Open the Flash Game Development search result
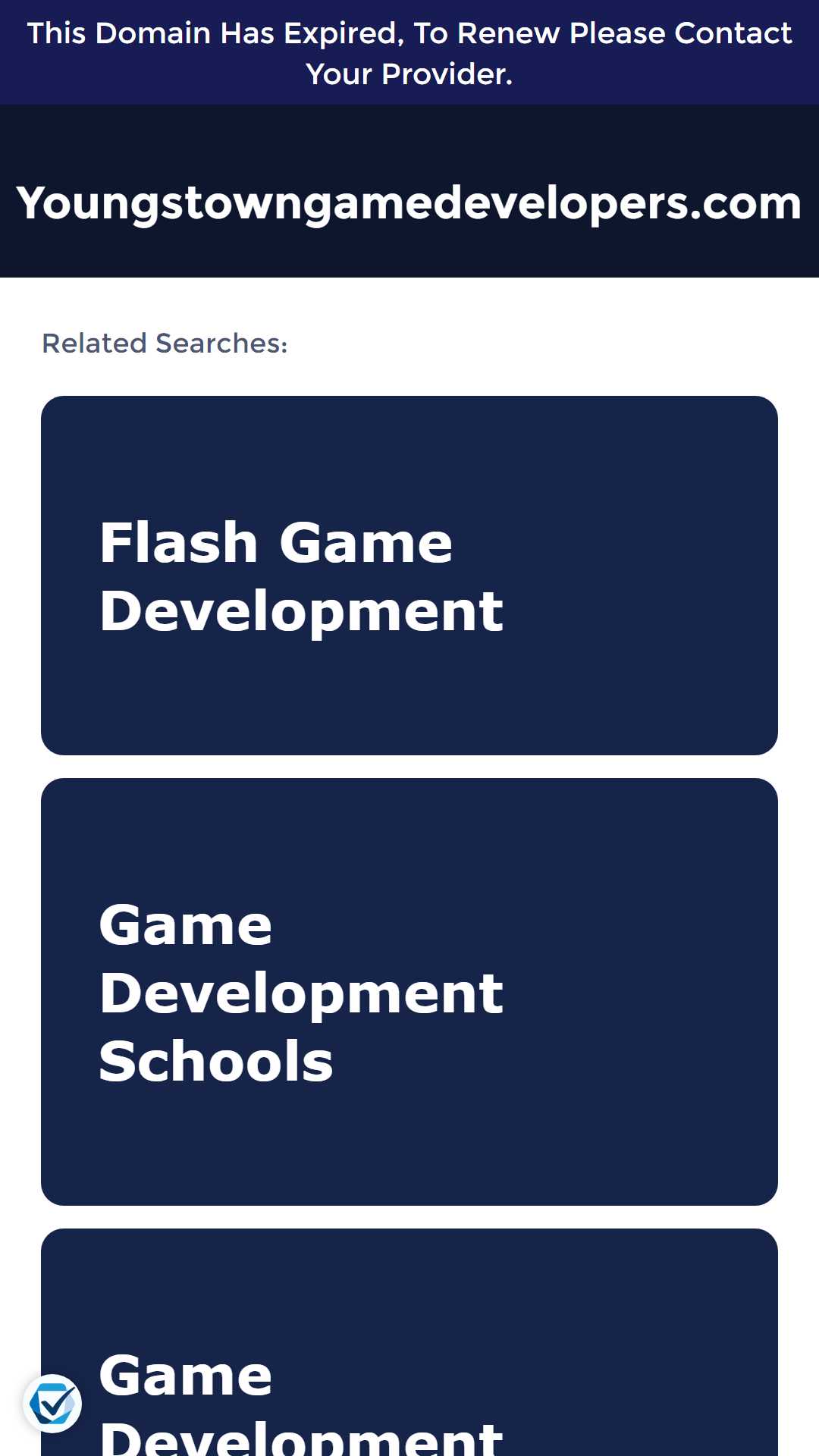 click(x=409, y=576)
